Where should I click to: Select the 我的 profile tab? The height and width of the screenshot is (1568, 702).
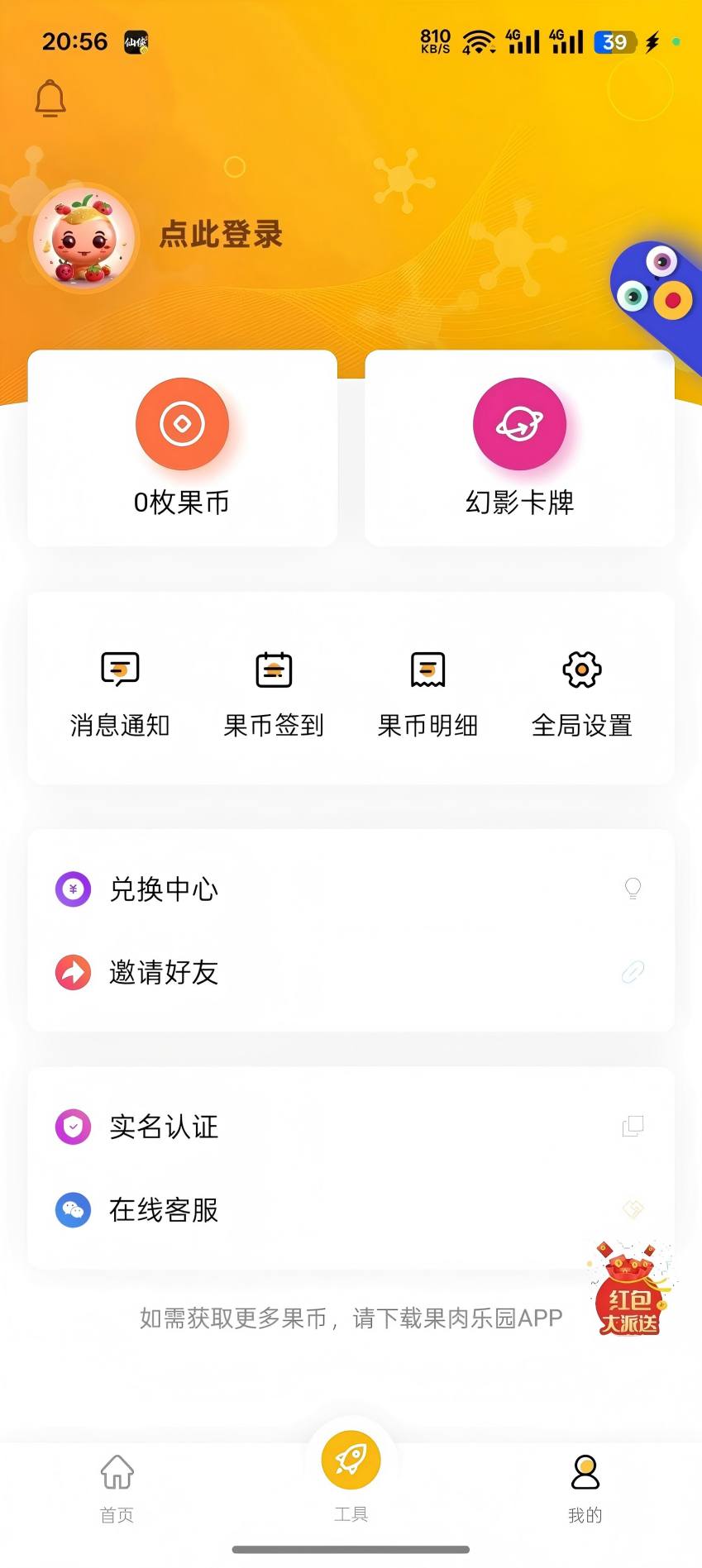585,1488
